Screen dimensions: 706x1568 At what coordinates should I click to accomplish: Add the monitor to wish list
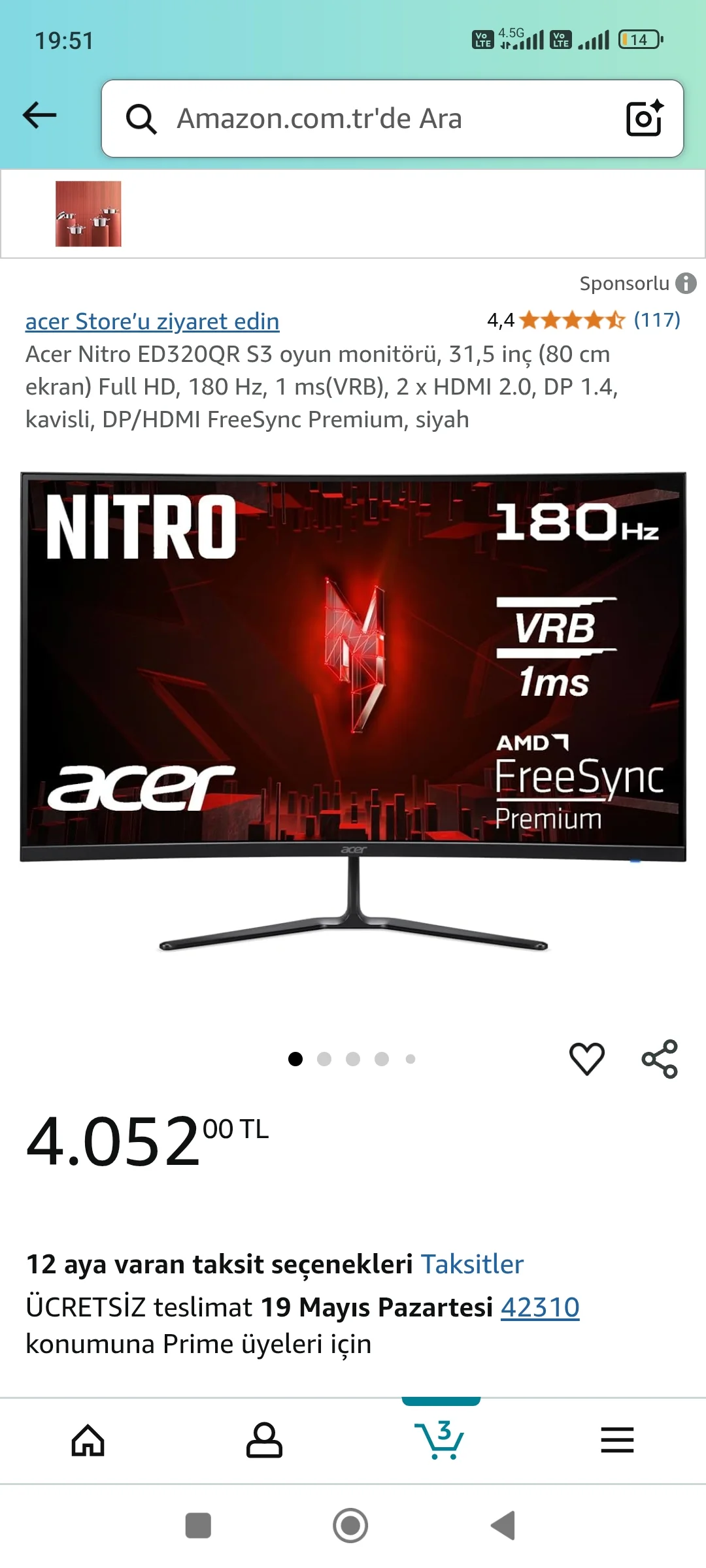click(x=587, y=1058)
